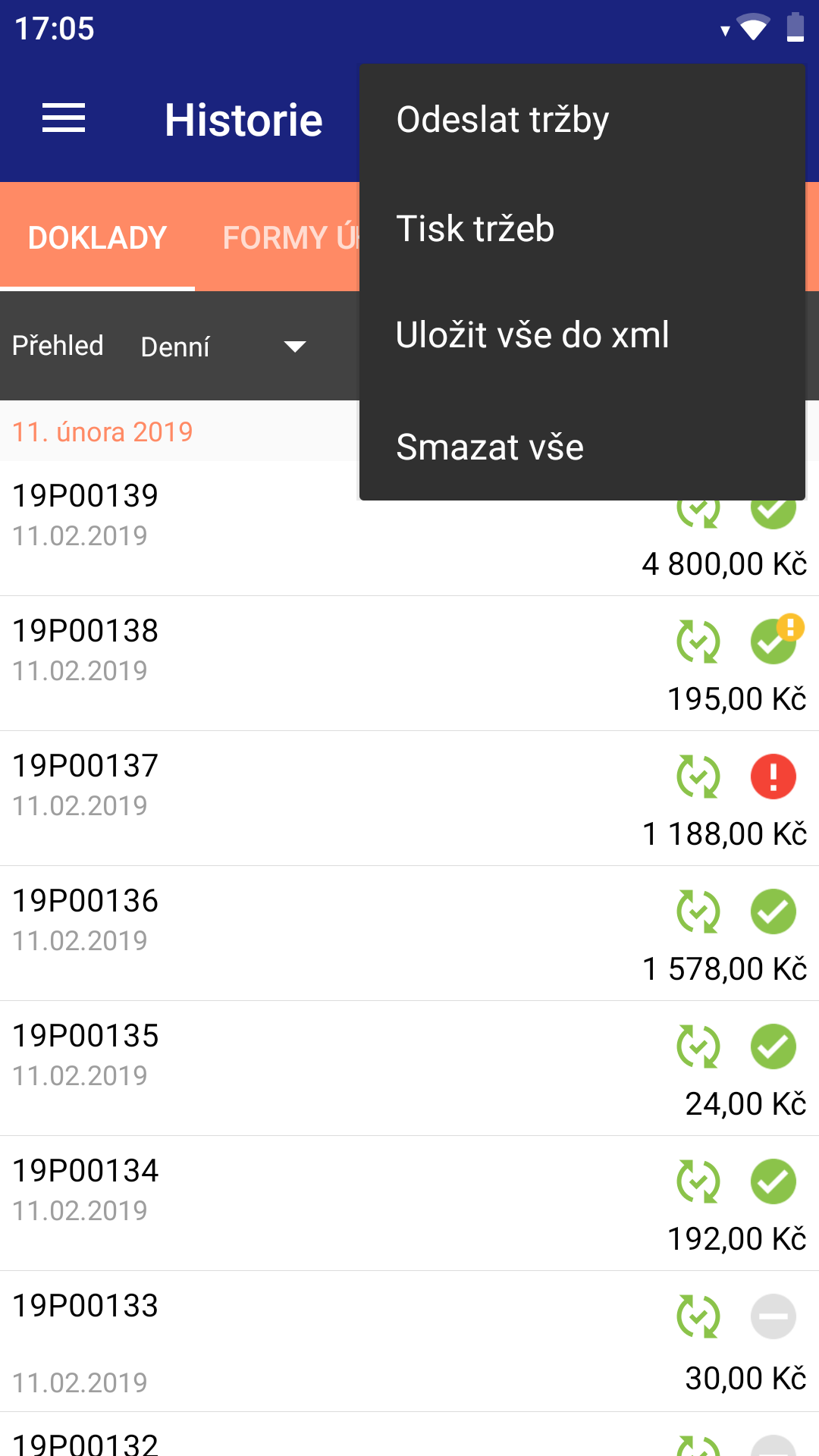This screenshot has width=819, height=1456.
Task: Tap Uložit vše do xml
Action: (x=582, y=335)
